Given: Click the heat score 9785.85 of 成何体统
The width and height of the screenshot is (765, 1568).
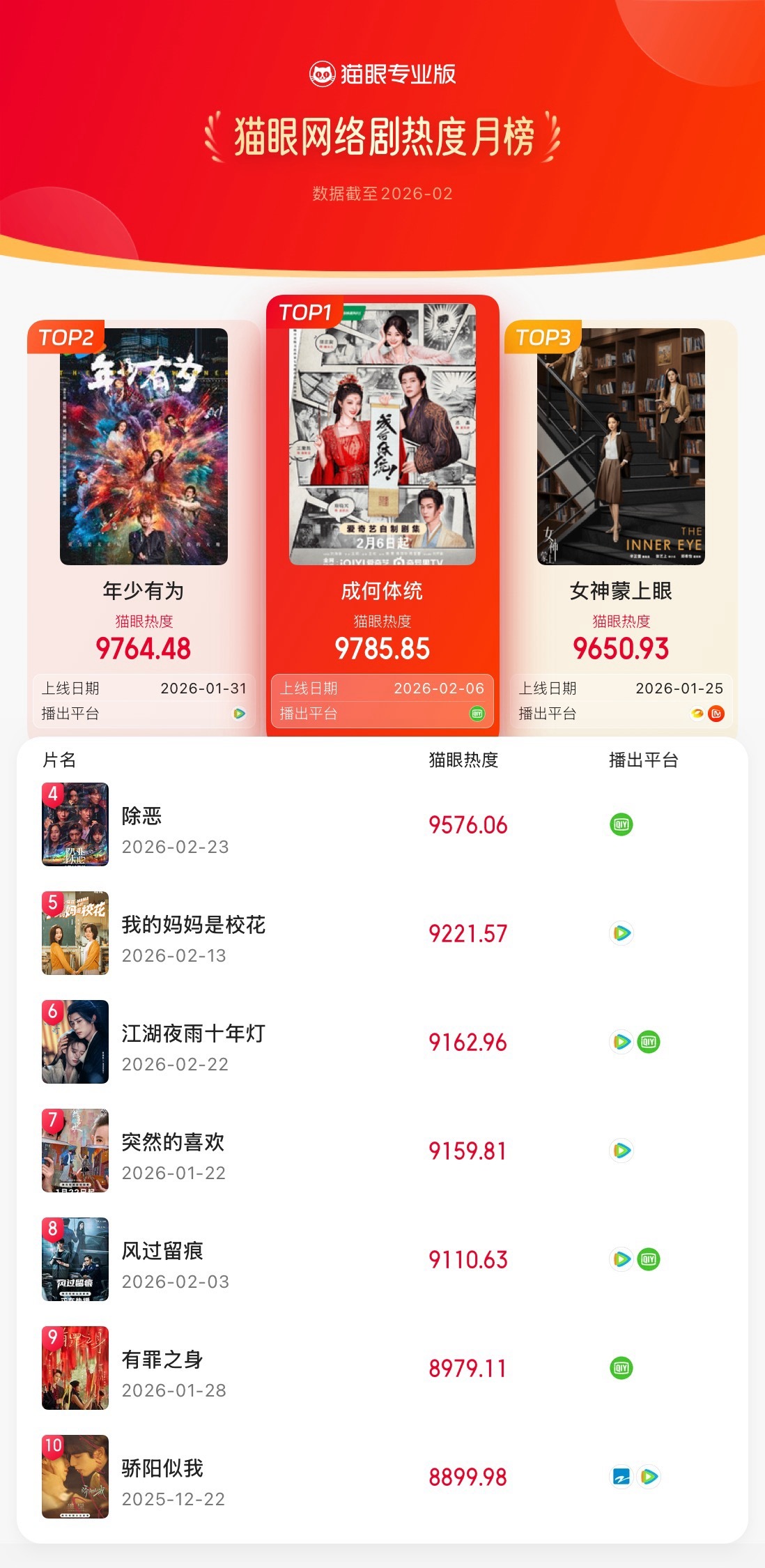Looking at the screenshot, I should point(382,649).
